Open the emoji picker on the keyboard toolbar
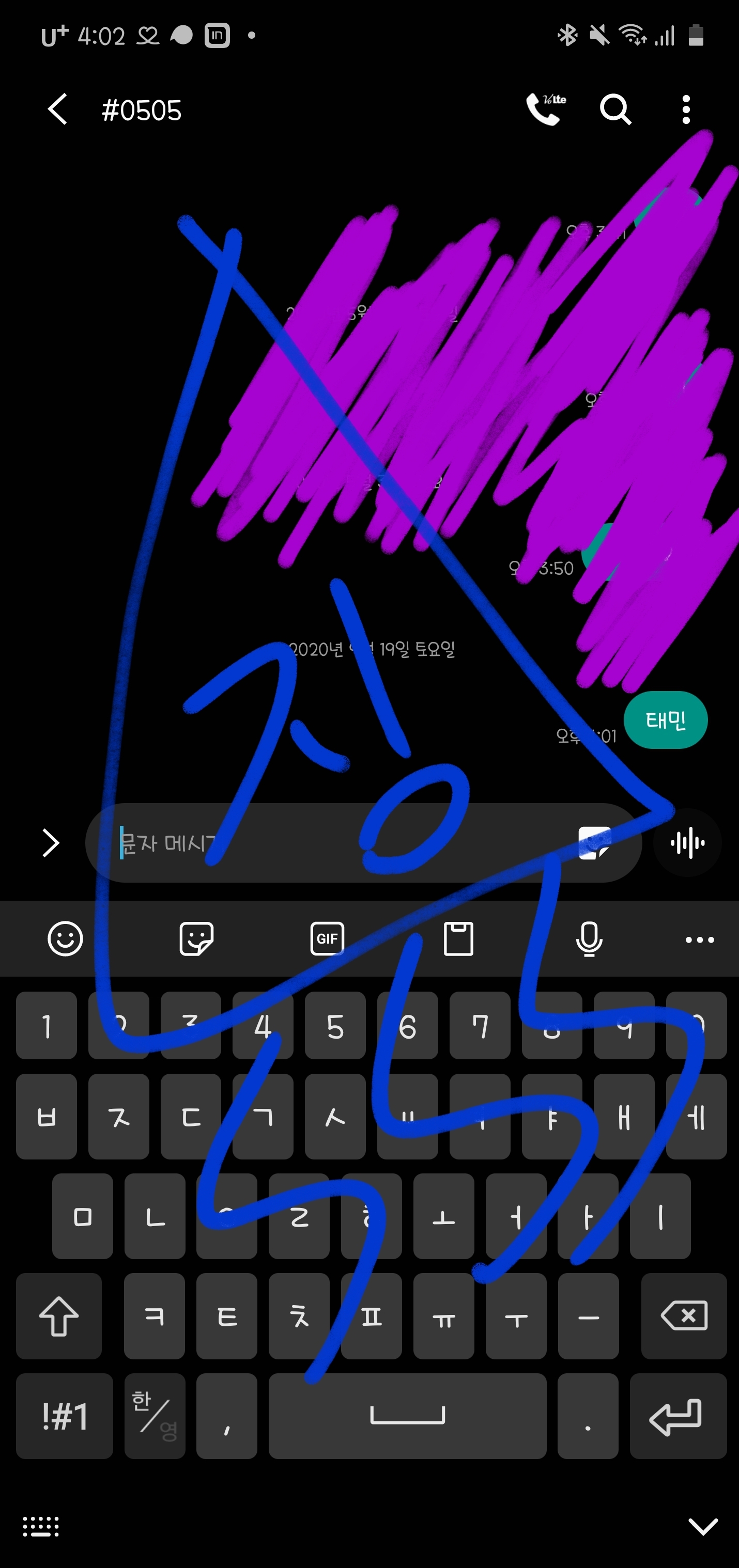This screenshot has width=739, height=1568. tap(65, 938)
